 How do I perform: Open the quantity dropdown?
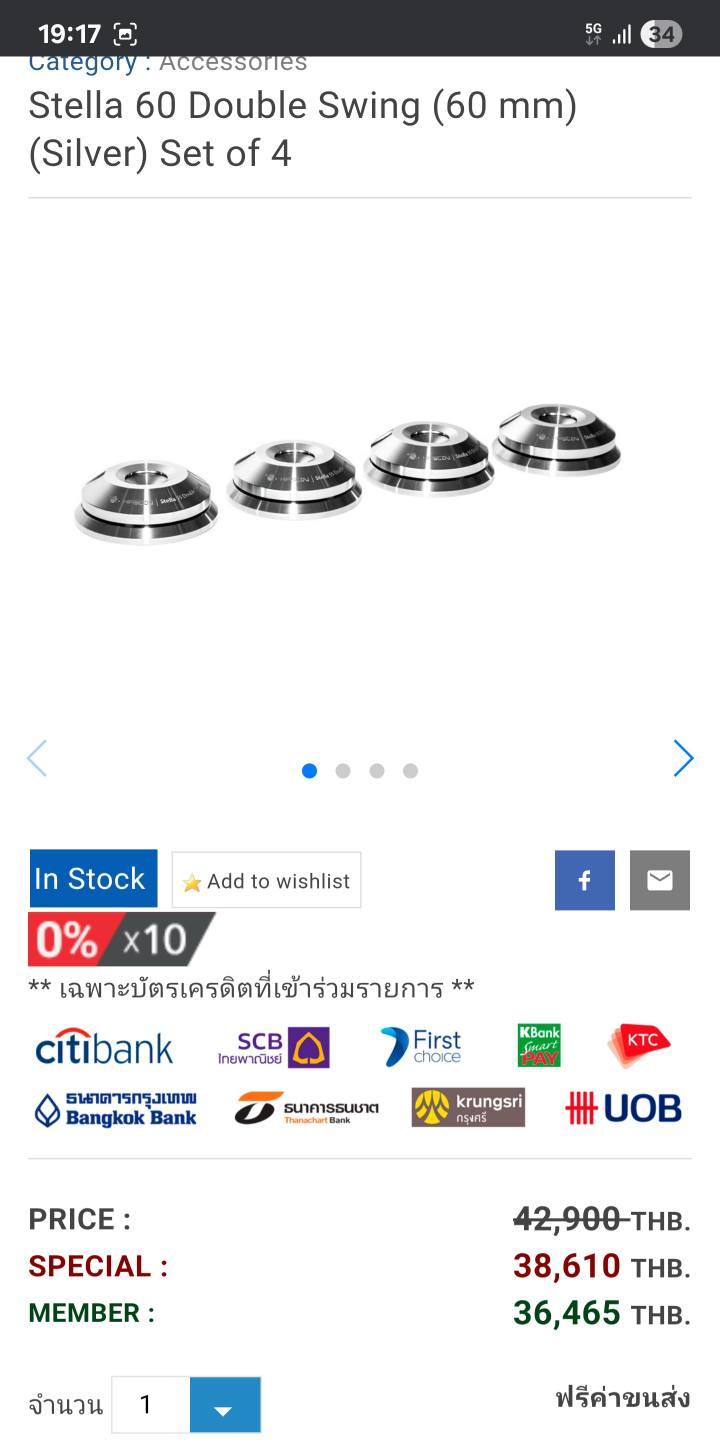click(x=225, y=1405)
